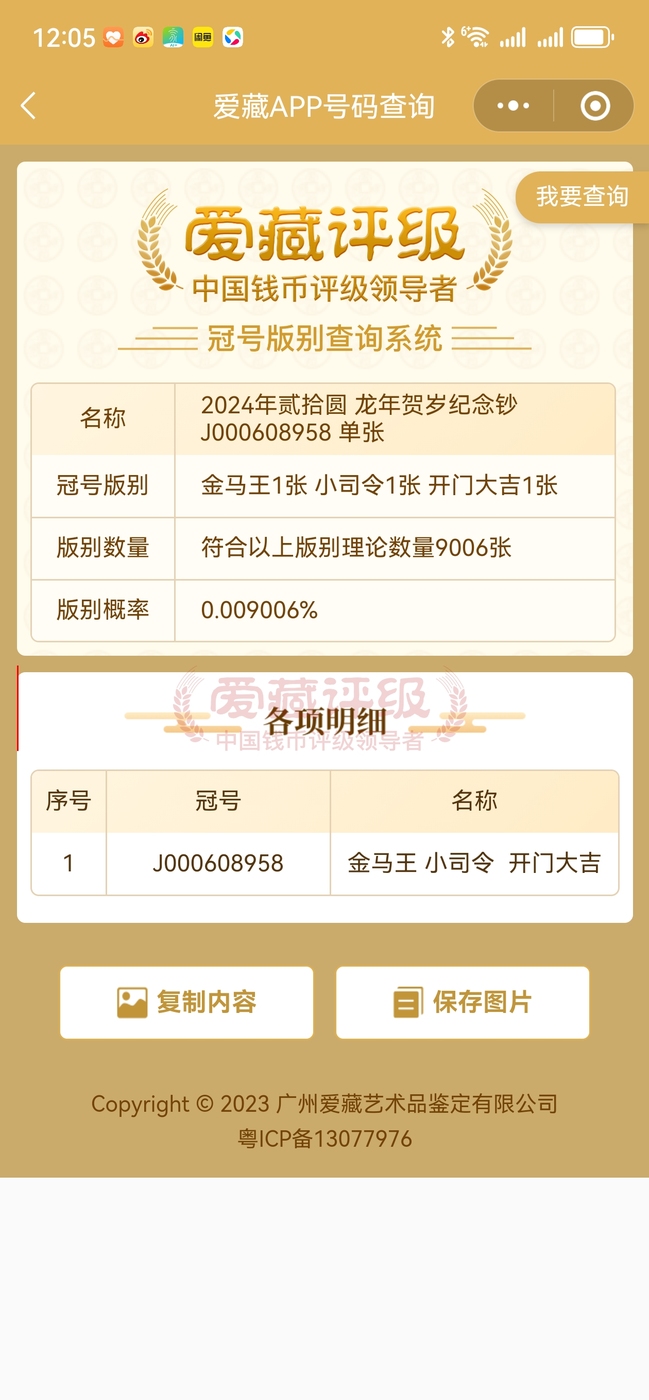Close the mini program with the circle button
Viewport: 649px width, 1400px height.
coord(595,106)
